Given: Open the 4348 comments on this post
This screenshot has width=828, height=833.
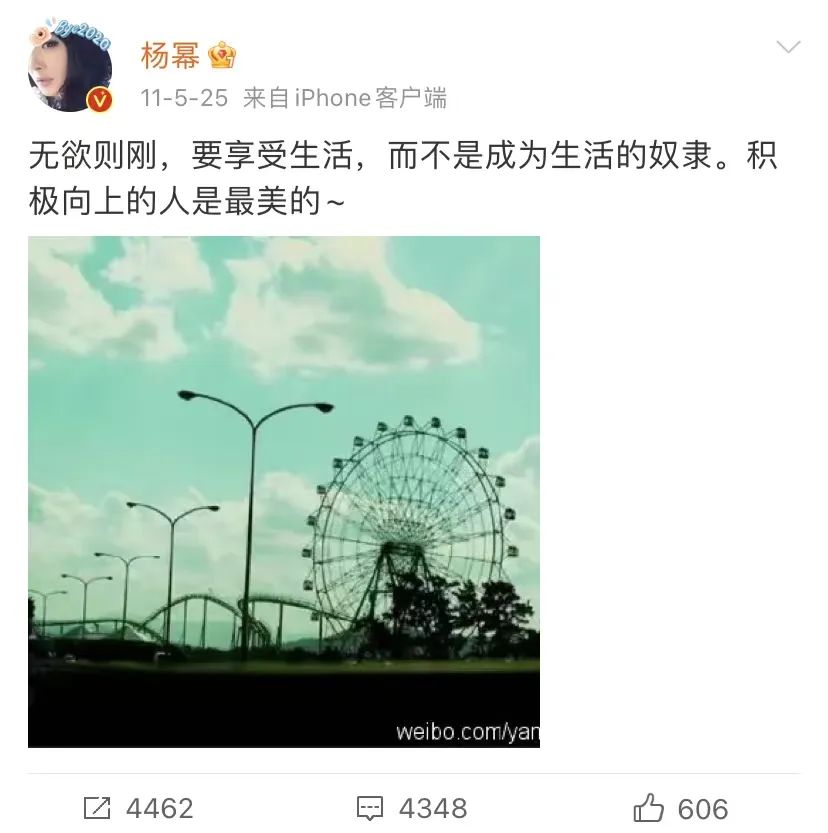Looking at the screenshot, I should [x=412, y=808].
